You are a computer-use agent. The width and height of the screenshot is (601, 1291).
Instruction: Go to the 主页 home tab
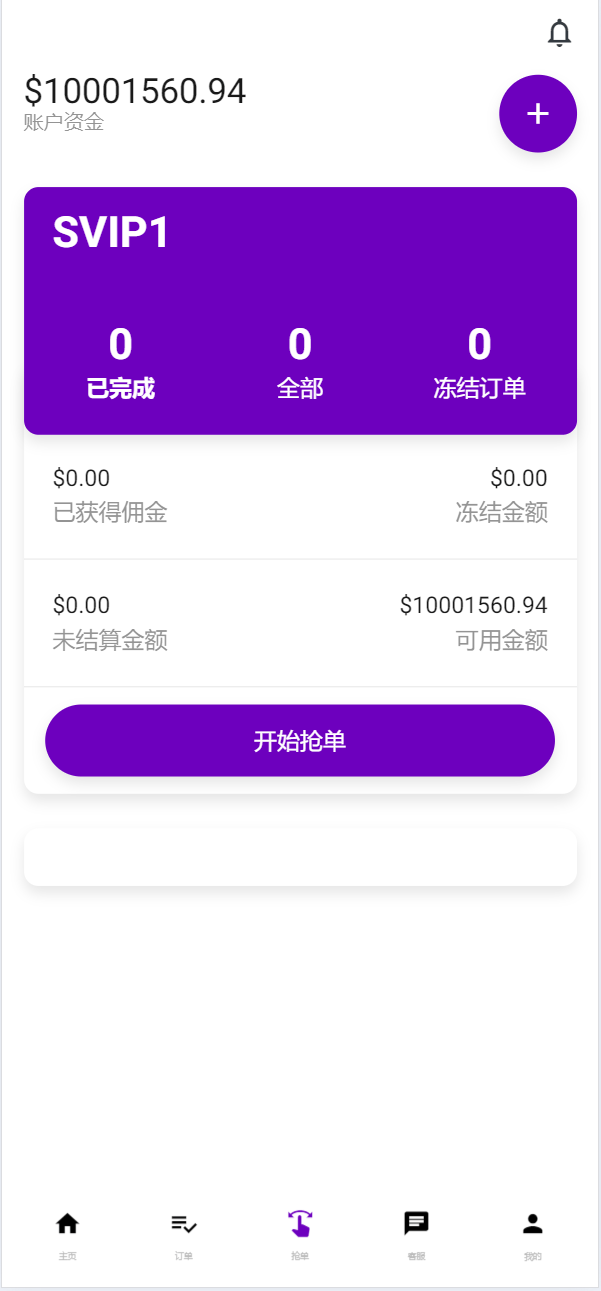(67, 1234)
